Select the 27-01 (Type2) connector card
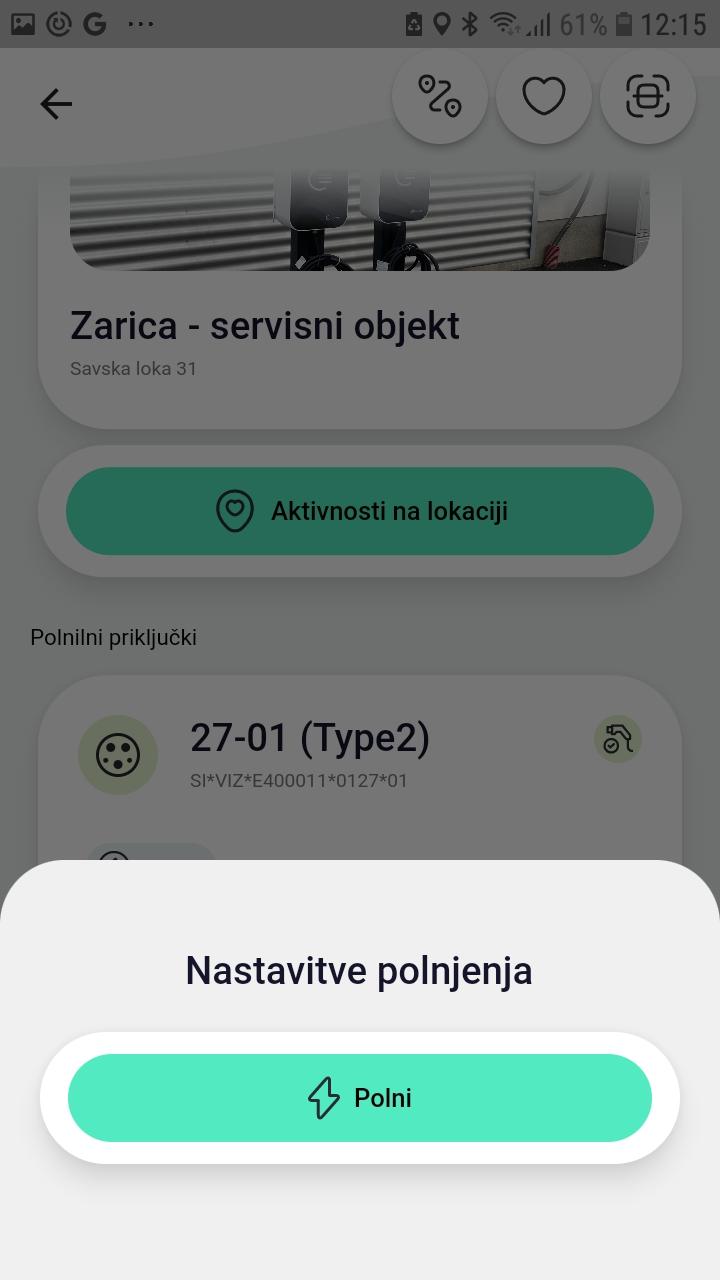 pyautogui.click(x=360, y=768)
